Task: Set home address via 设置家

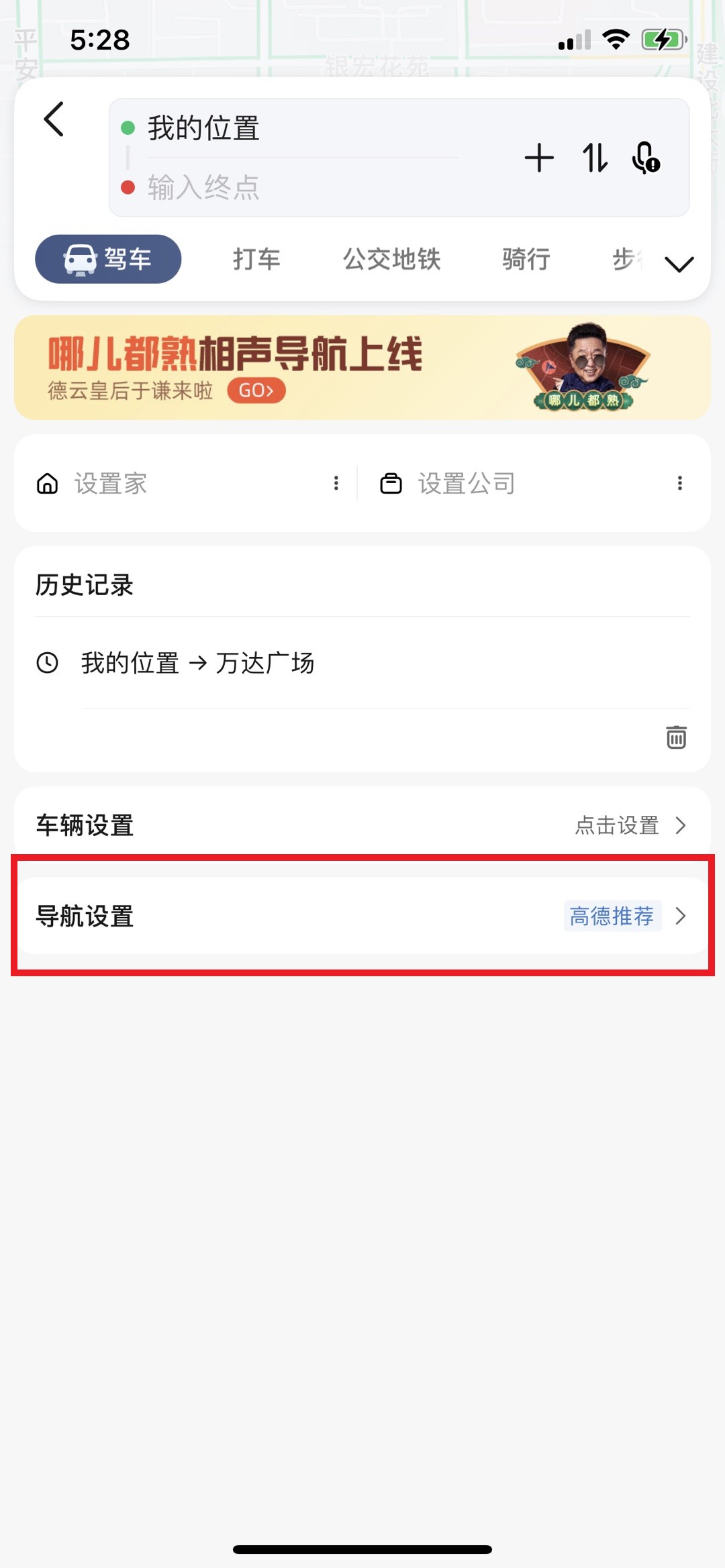Action: [111, 483]
